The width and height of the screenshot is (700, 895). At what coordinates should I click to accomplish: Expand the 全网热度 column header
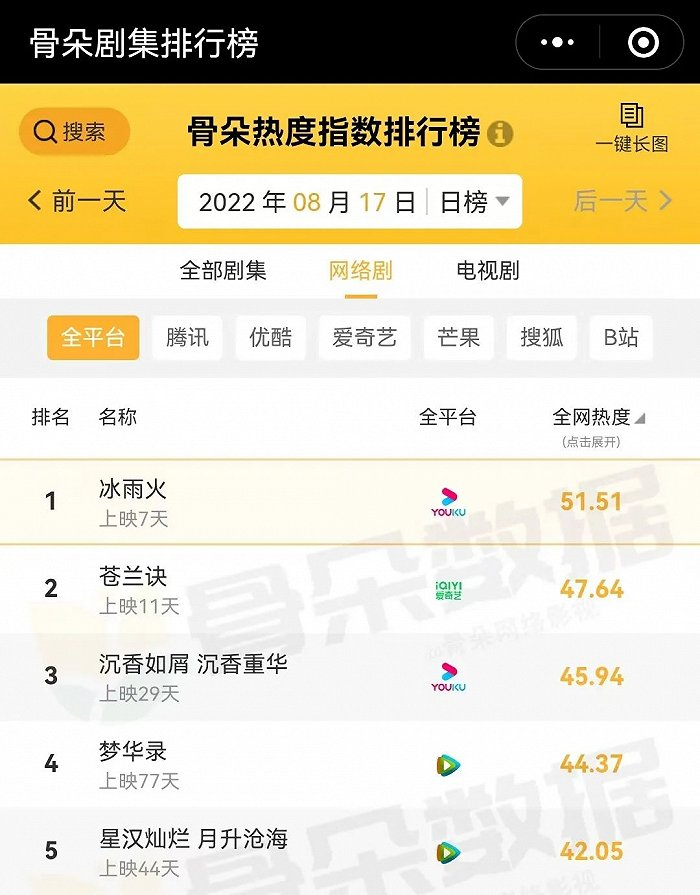pyautogui.click(x=598, y=426)
